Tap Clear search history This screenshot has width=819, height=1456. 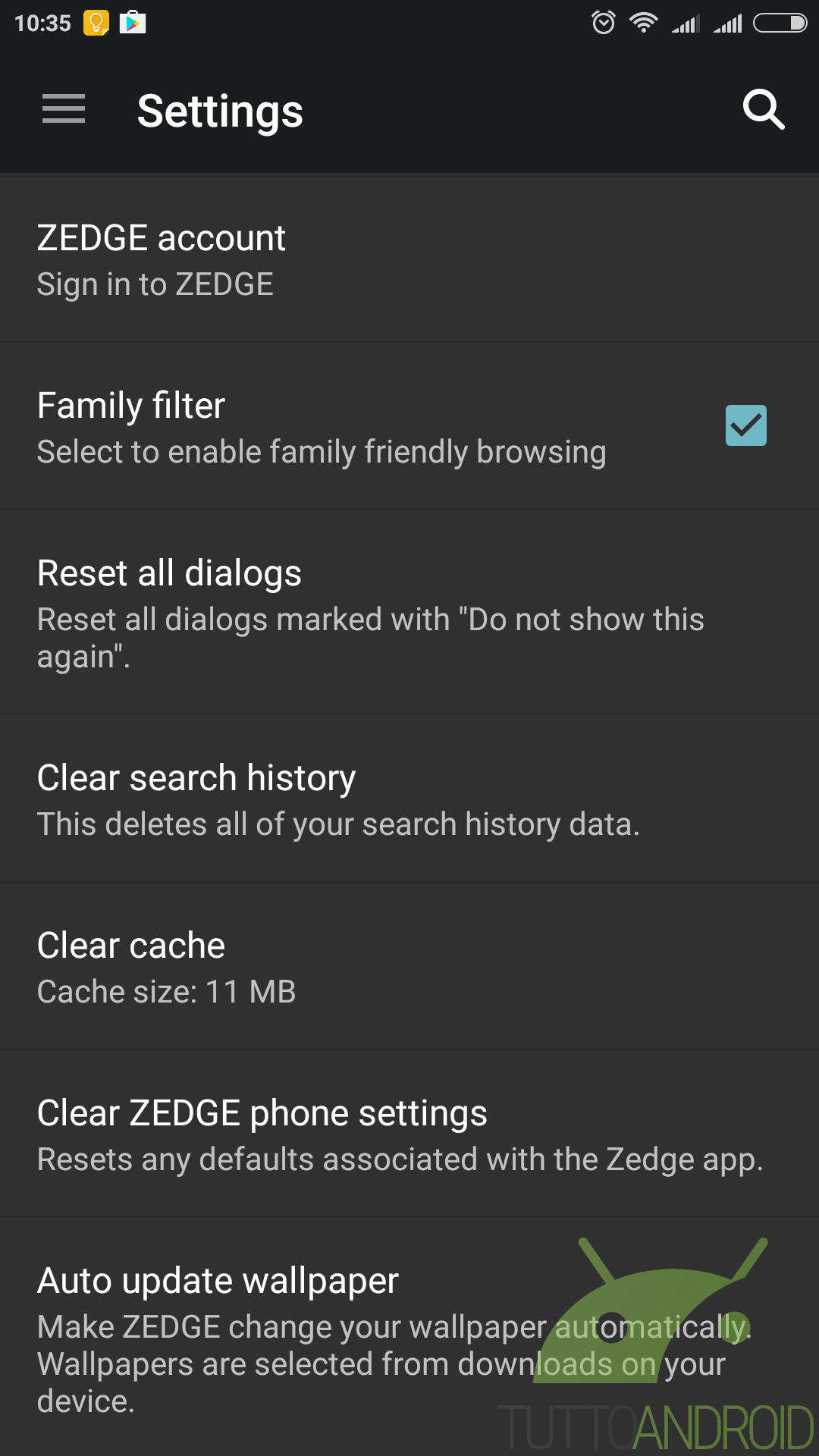pos(409,799)
